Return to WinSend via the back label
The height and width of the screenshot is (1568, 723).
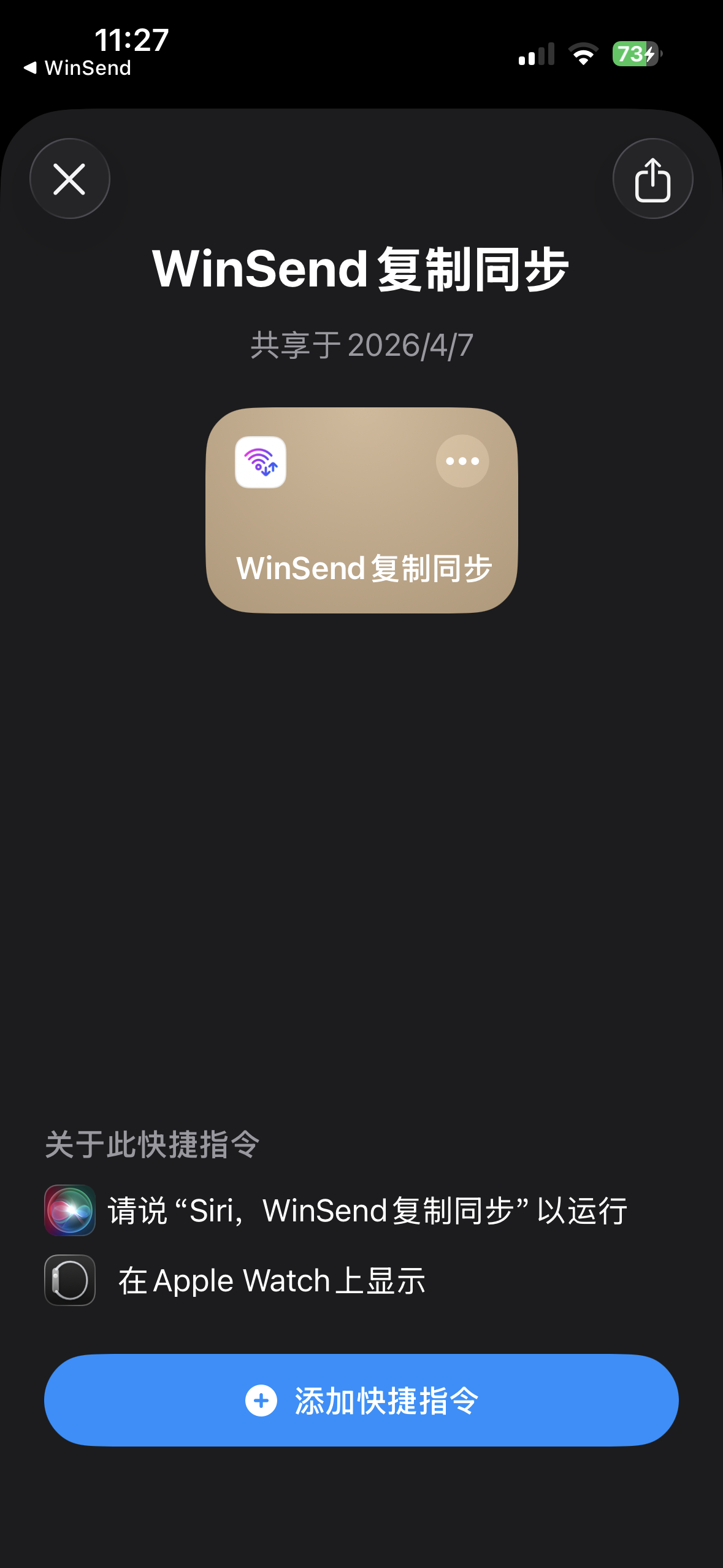(x=77, y=67)
